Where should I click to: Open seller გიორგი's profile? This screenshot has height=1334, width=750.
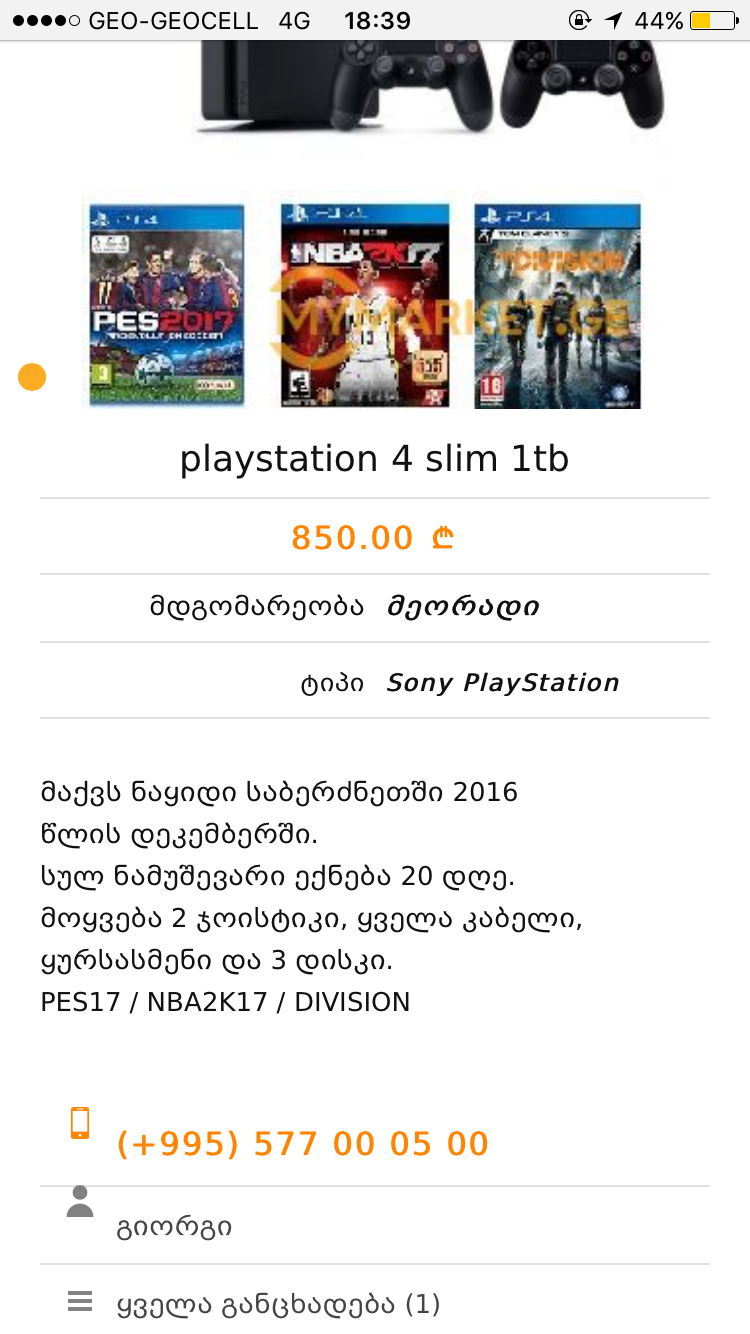pos(175,1226)
